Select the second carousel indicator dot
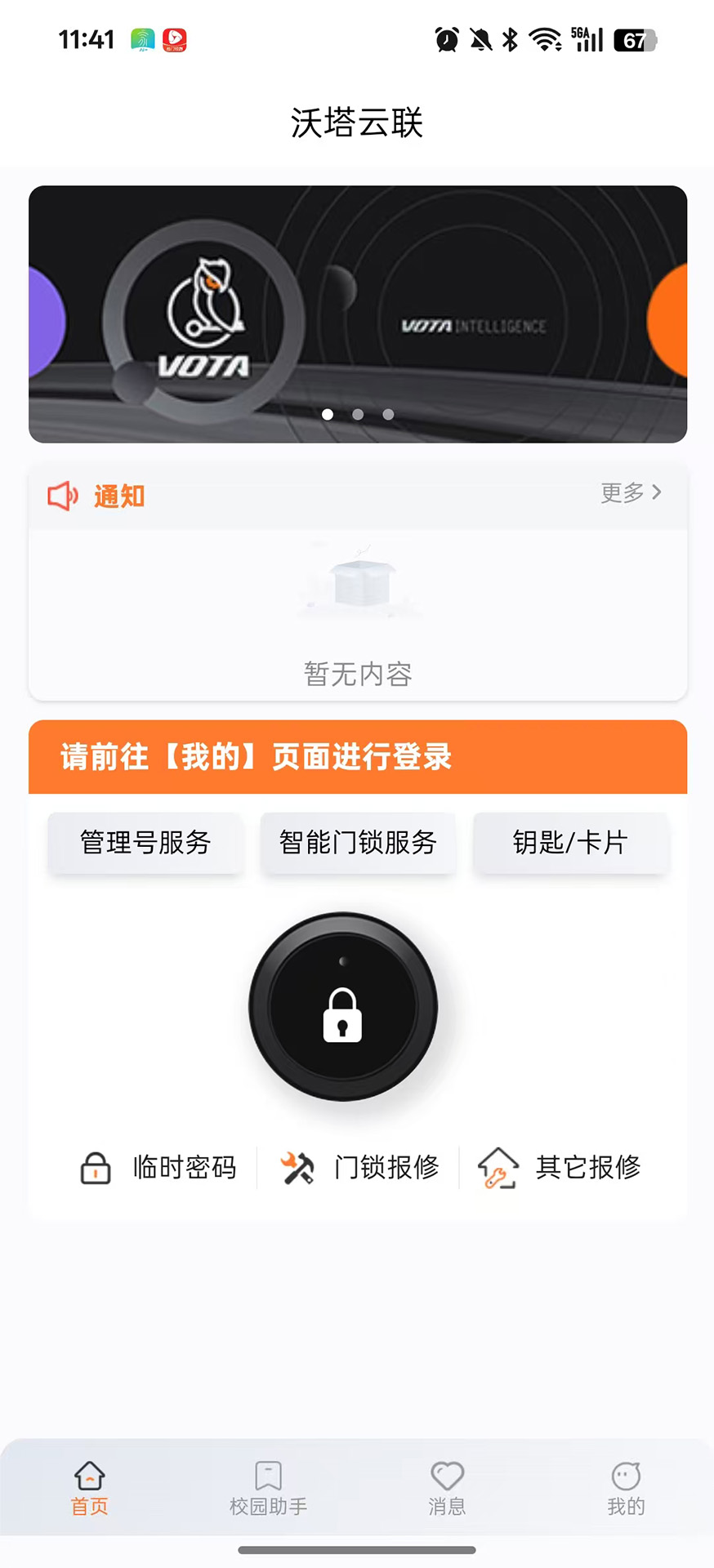 point(357,415)
